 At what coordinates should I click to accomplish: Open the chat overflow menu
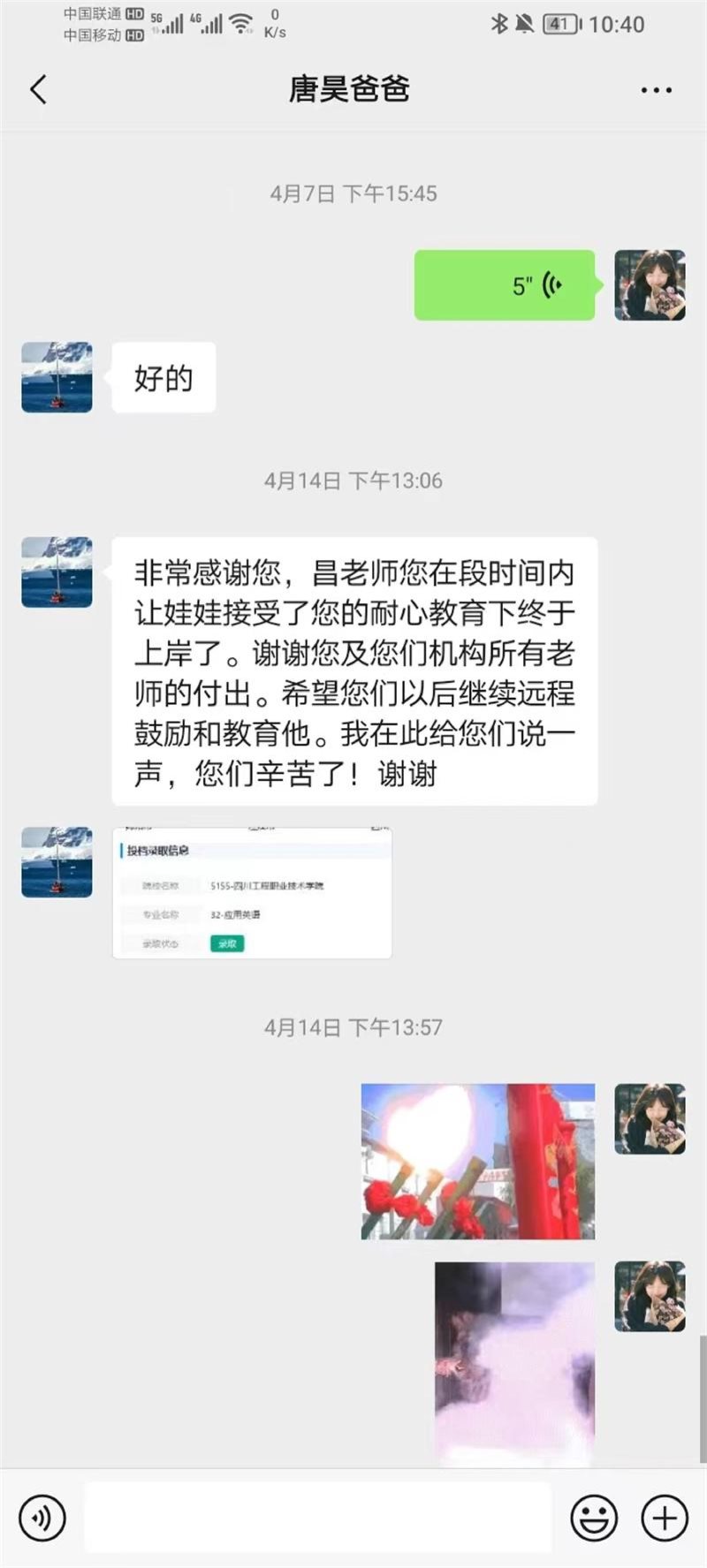tap(656, 90)
